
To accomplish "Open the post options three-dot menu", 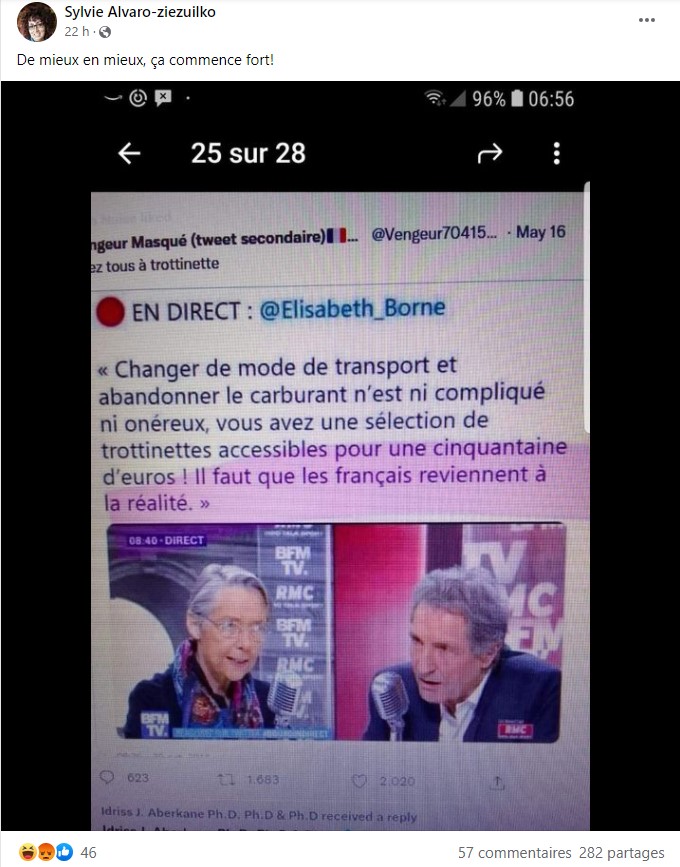I will tap(647, 19).
